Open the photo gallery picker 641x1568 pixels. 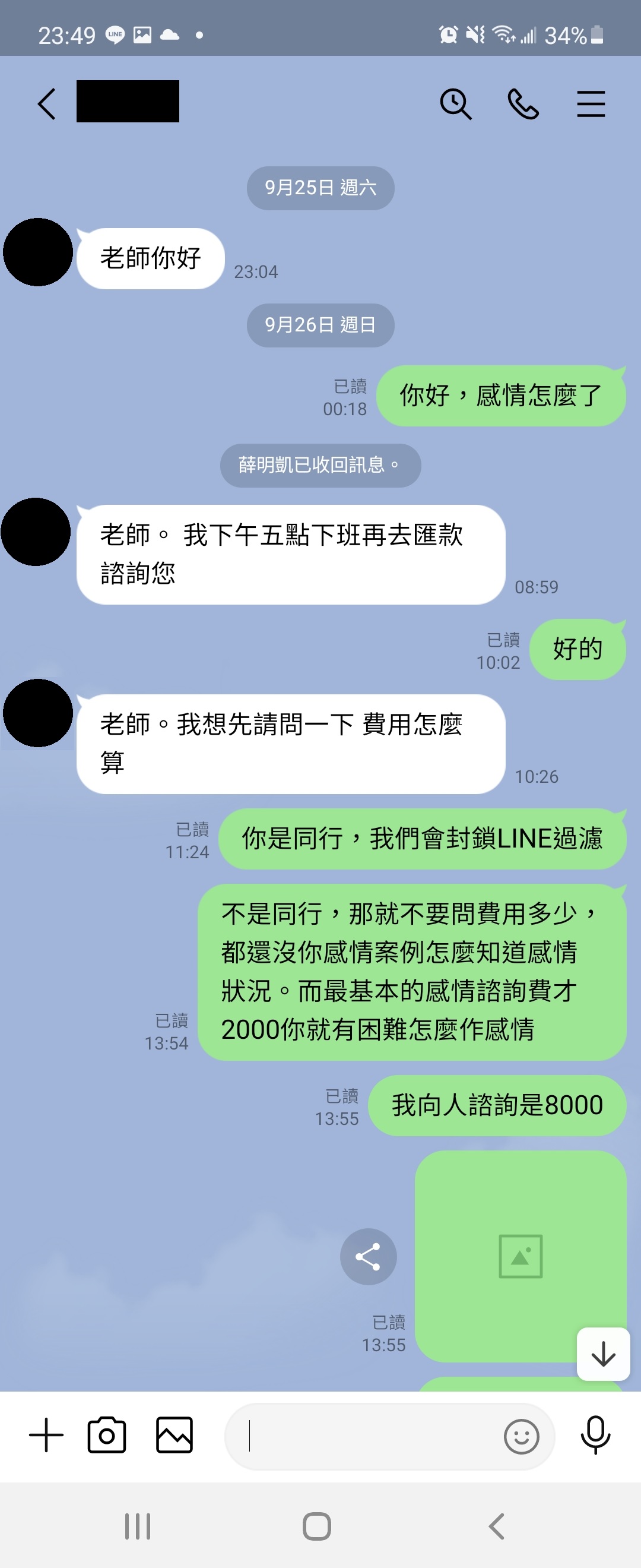174,1436
